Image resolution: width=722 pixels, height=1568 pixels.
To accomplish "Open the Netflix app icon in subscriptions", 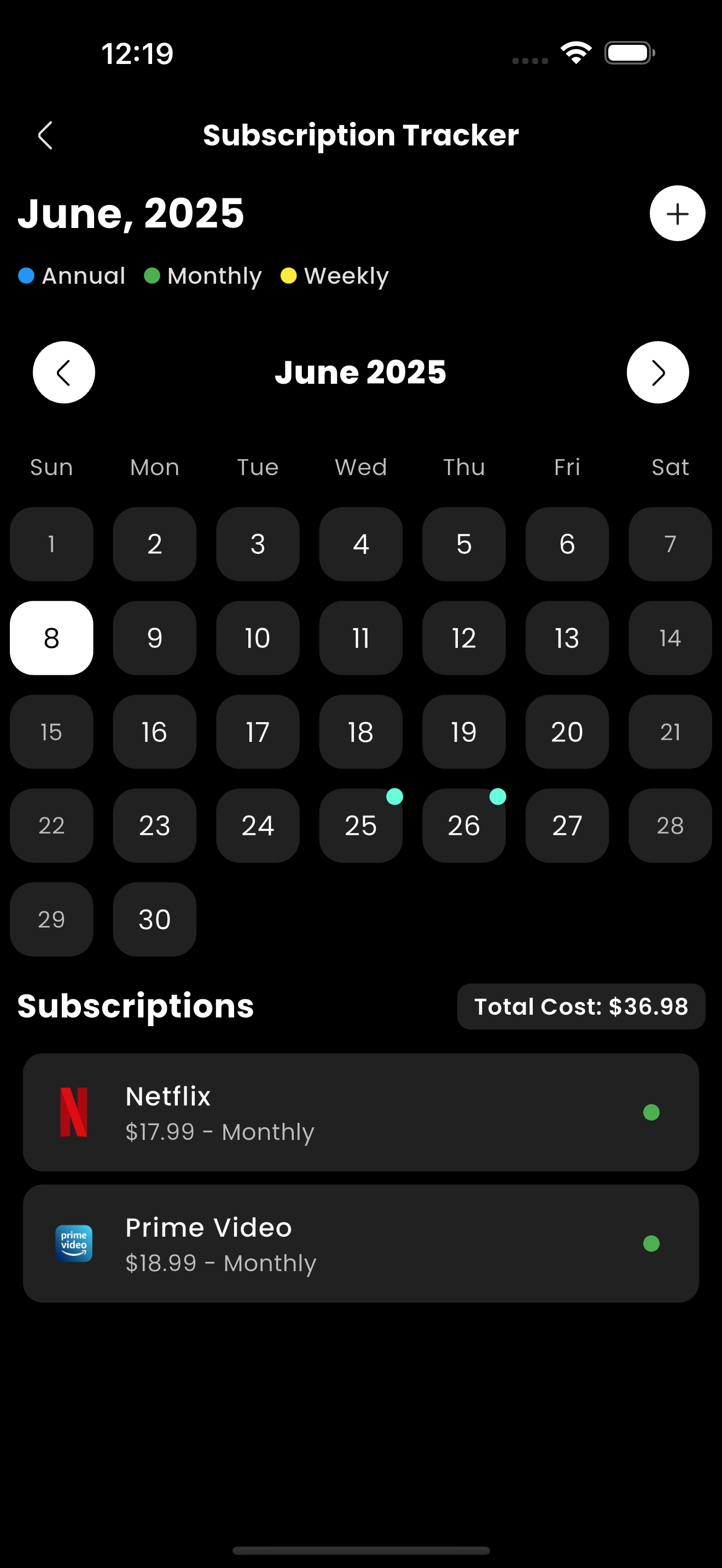I will [74, 1112].
